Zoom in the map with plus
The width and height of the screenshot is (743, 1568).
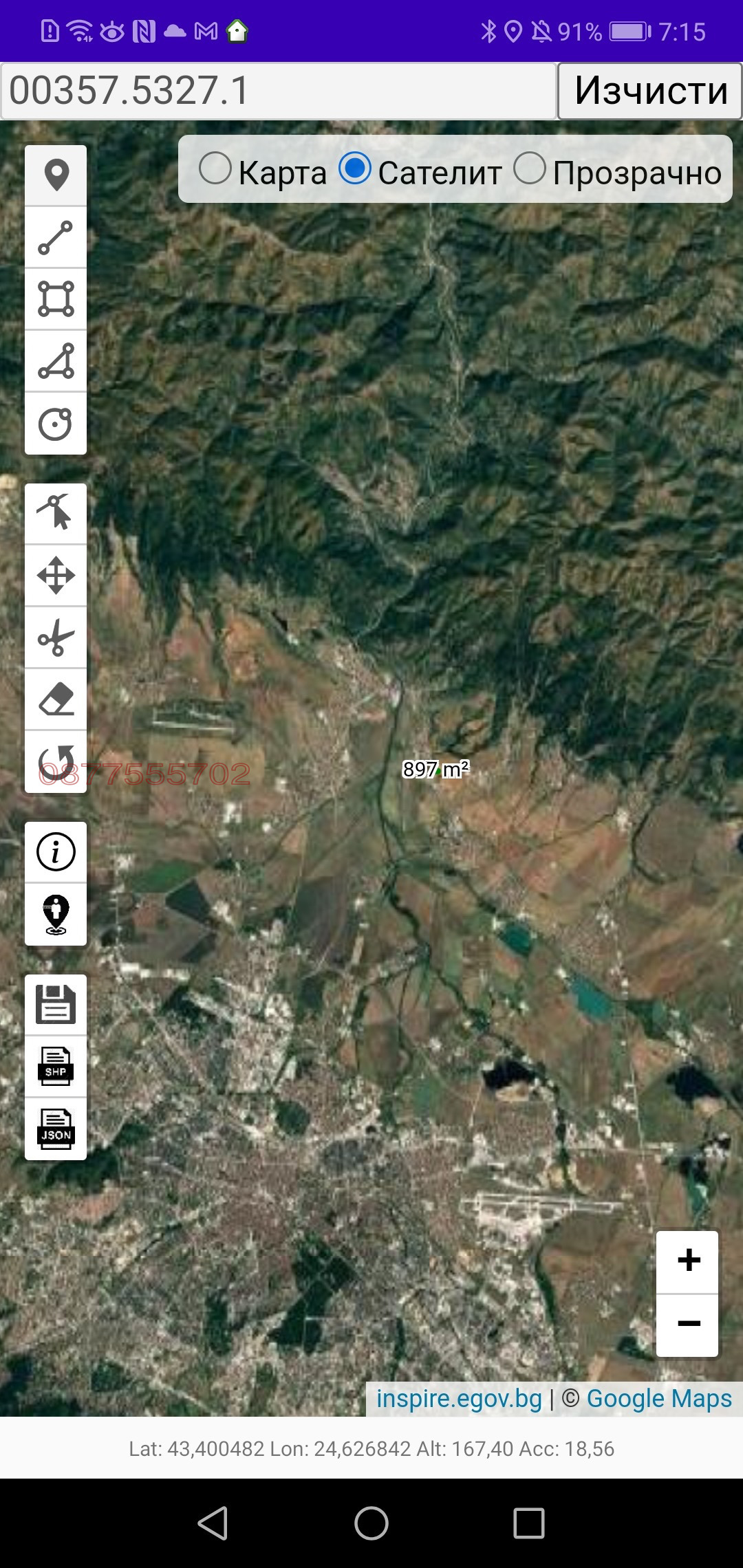(688, 1261)
